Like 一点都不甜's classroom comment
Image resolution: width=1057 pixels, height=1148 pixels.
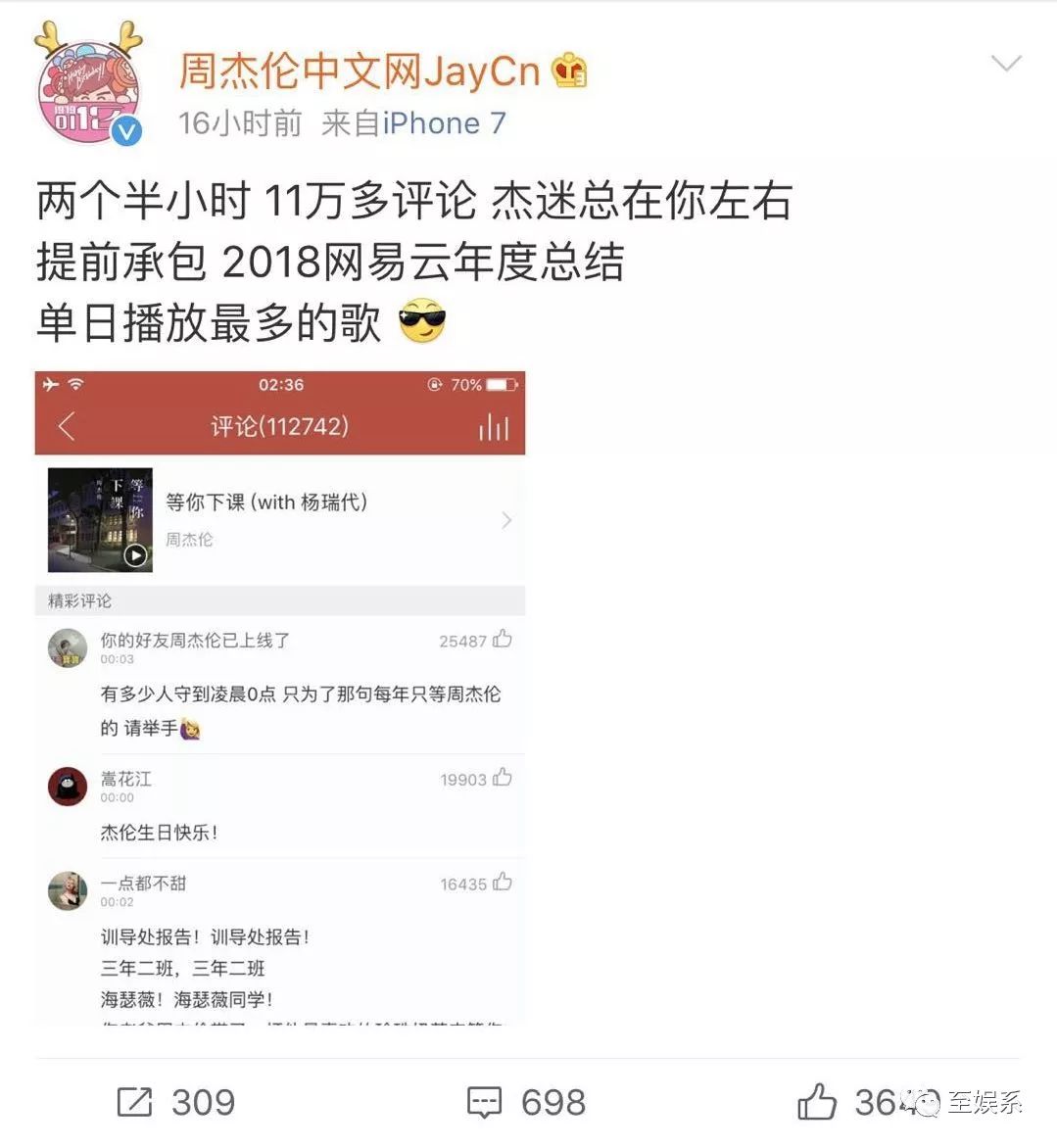click(x=503, y=884)
